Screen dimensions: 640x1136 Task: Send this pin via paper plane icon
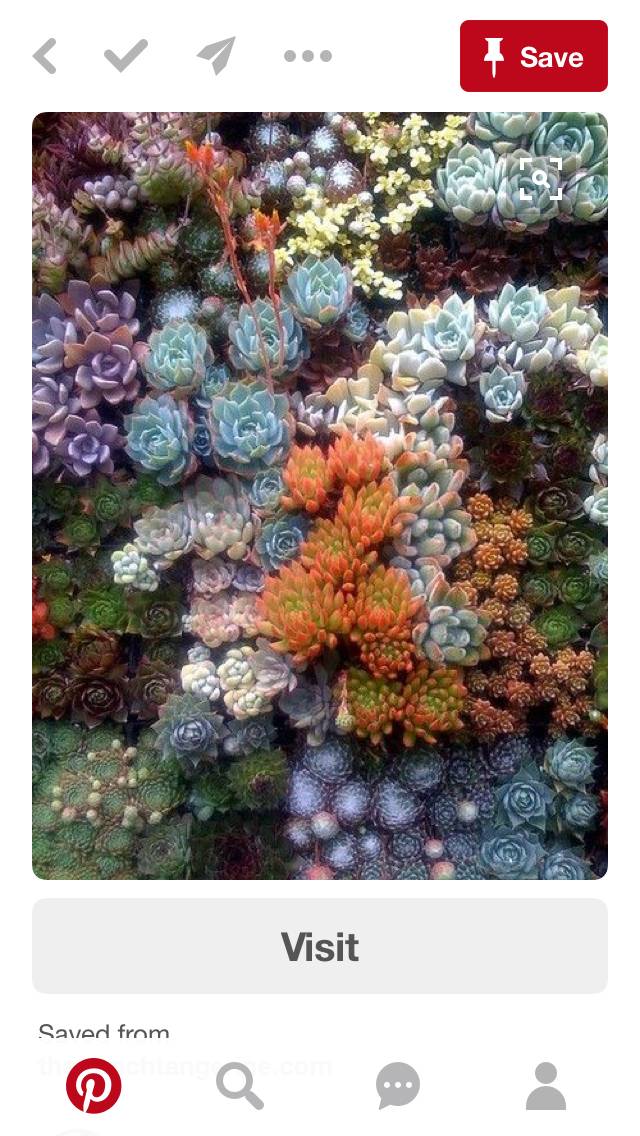tap(216, 56)
